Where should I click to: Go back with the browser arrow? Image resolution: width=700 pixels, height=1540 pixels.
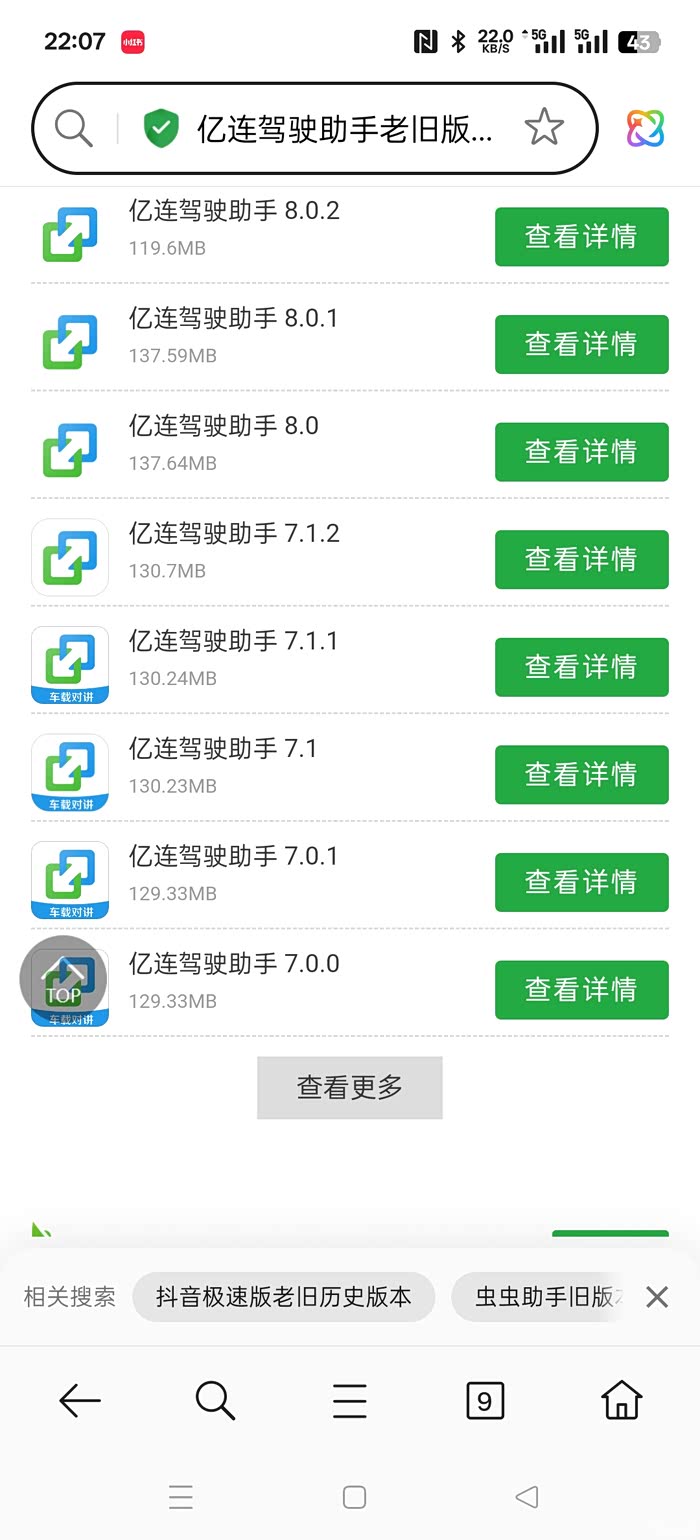point(80,1401)
